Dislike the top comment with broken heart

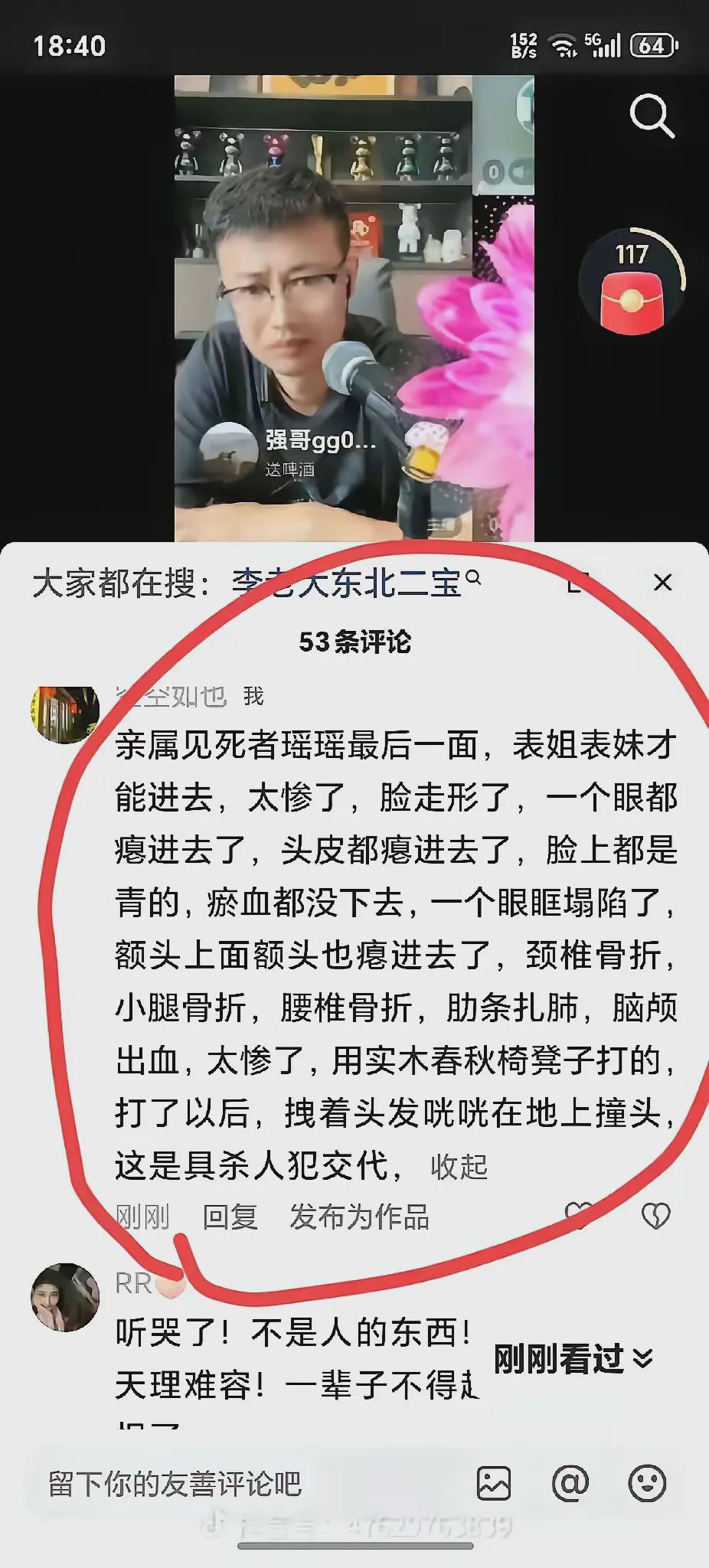[655, 1215]
